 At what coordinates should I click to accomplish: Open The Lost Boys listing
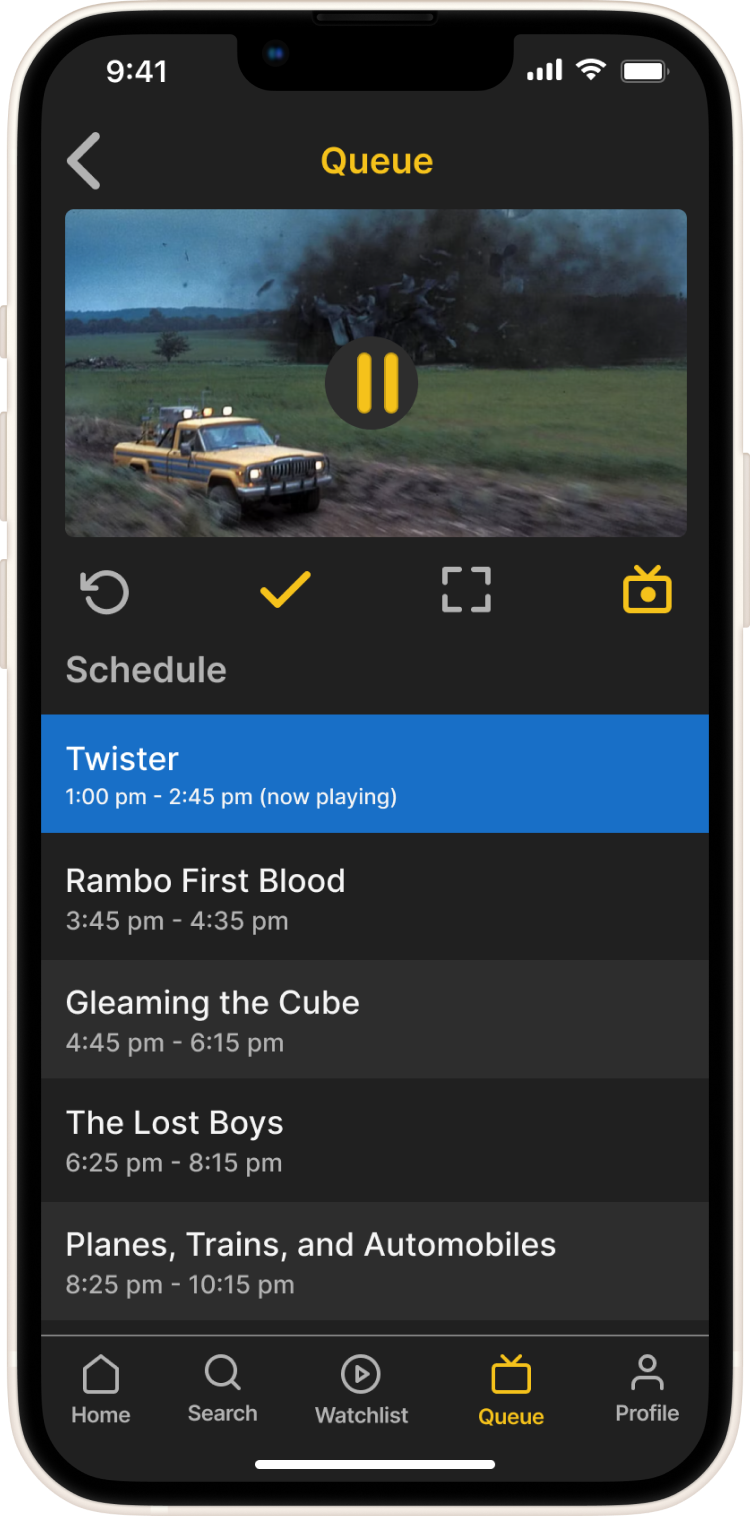pyautogui.click(x=375, y=1140)
